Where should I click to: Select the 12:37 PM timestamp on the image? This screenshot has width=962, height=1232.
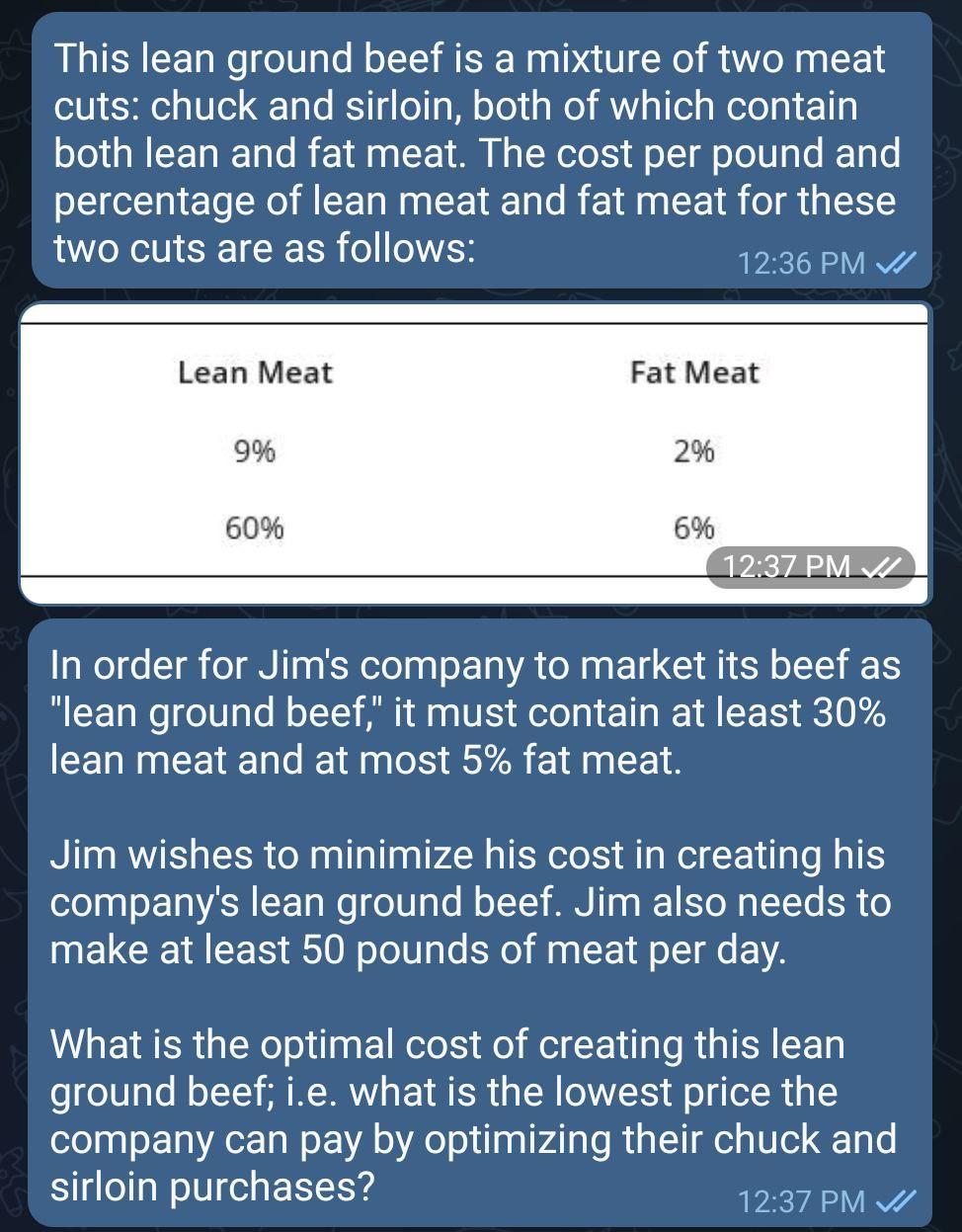click(x=785, y=566)
